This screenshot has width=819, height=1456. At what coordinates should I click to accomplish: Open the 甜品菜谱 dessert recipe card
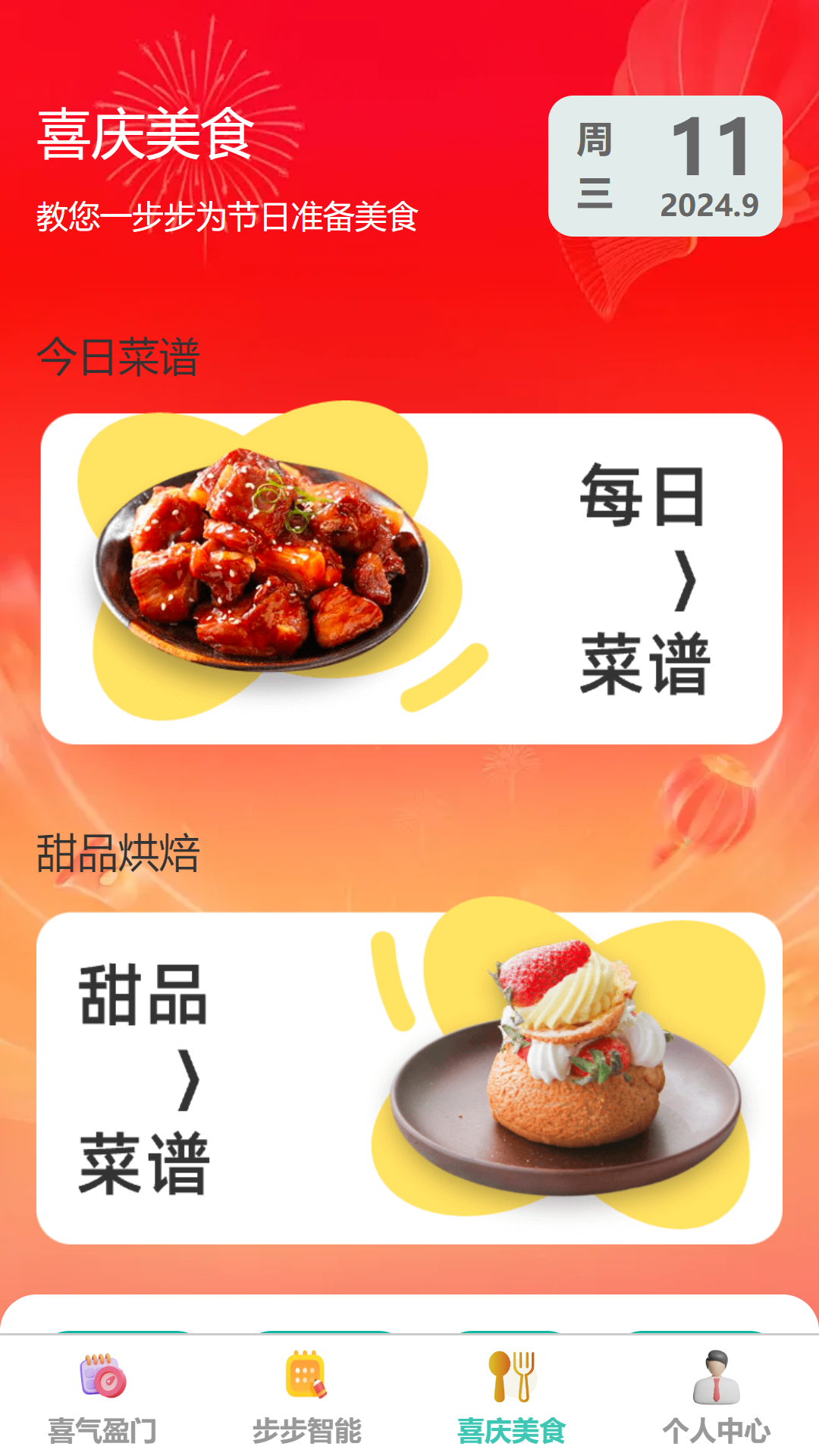click(x=409, y=1078)
